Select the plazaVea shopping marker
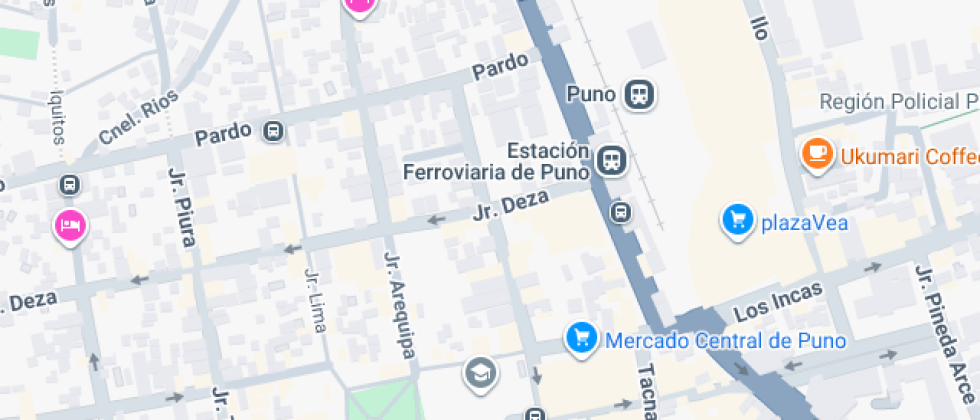The width and height of the screenshot is (980, 420). pyautogui.click(x=738, y=220)
